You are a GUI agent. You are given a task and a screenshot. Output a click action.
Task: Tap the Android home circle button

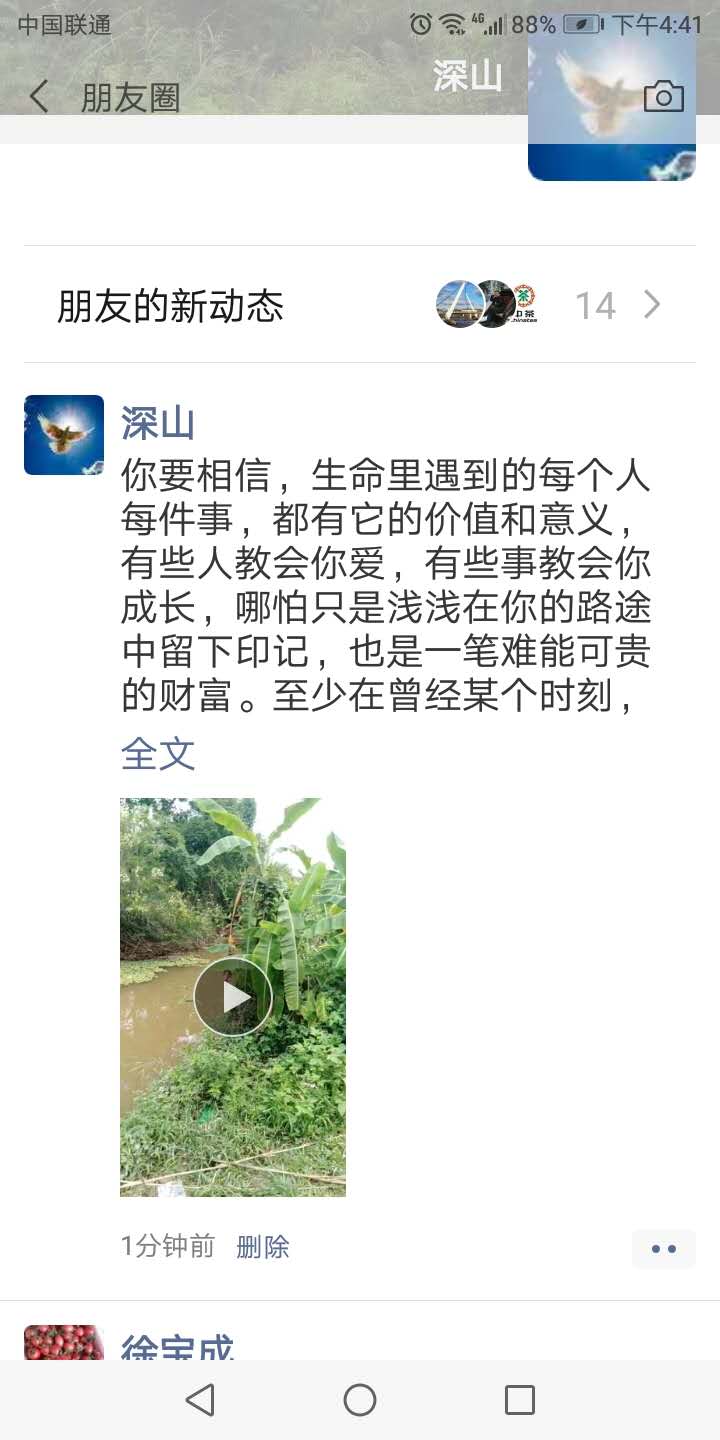click(x=360, y=1400)
